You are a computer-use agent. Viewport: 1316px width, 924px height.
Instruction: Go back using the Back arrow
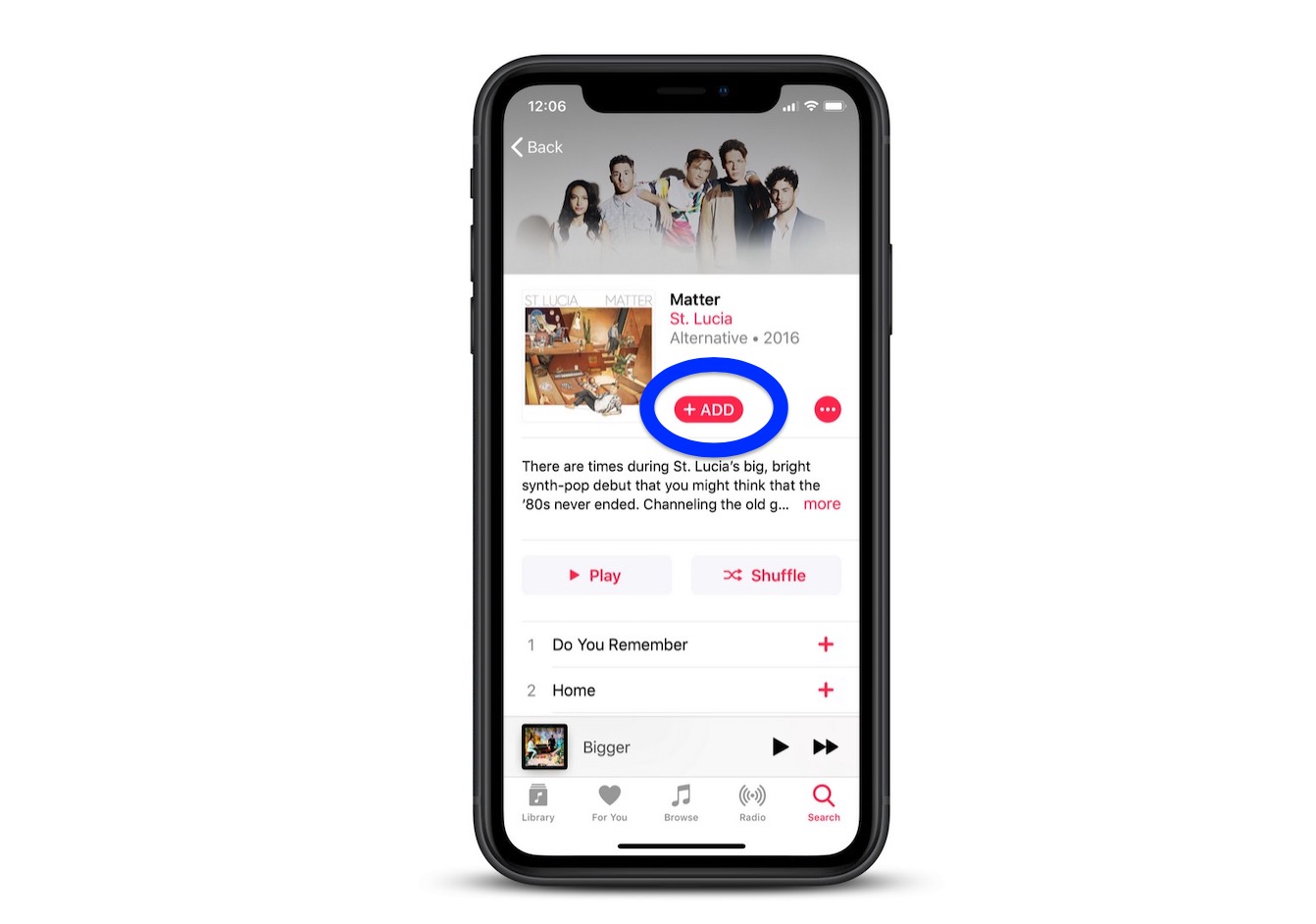536,147
